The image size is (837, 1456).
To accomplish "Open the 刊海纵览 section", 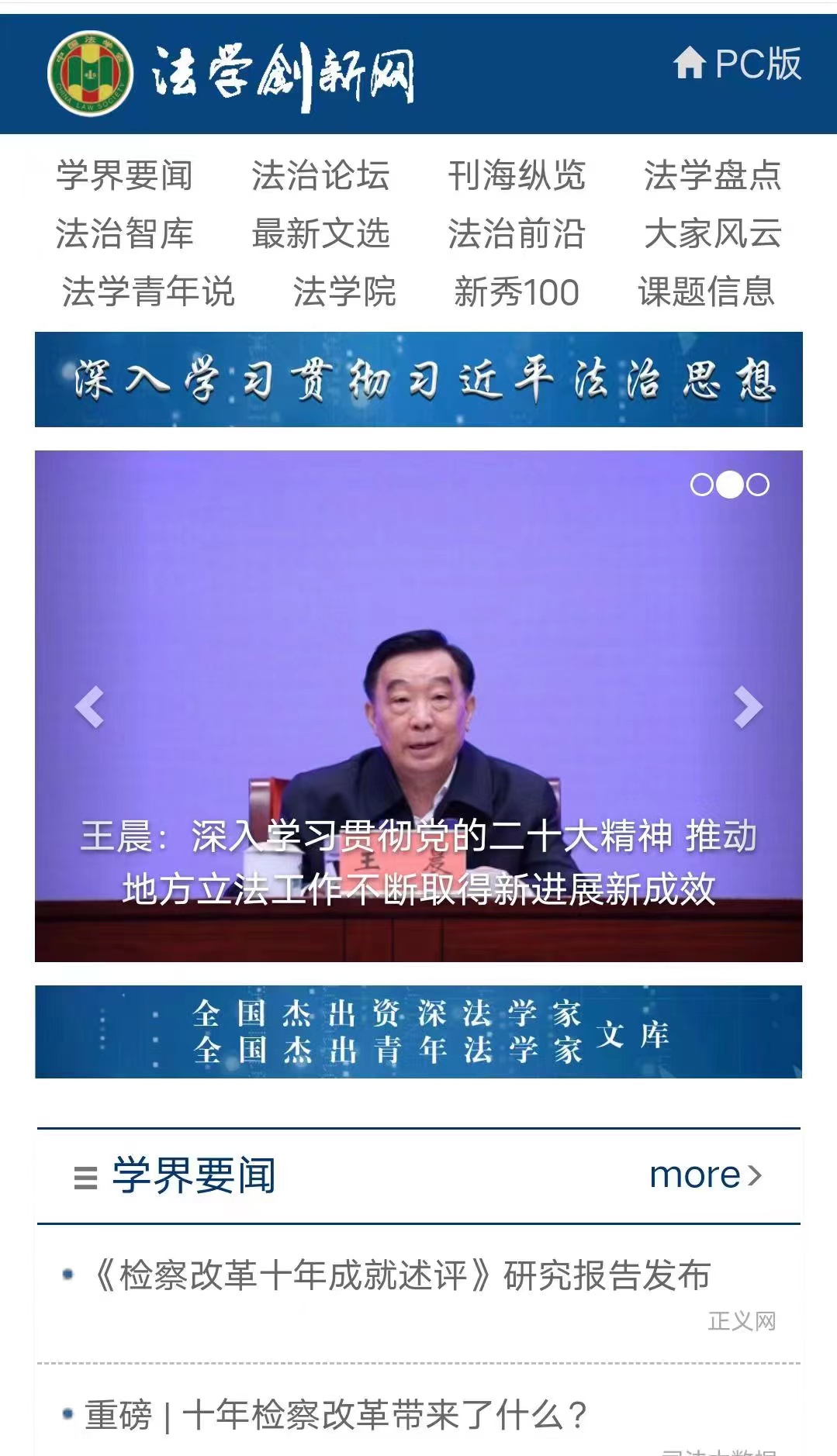I will 517,175.
